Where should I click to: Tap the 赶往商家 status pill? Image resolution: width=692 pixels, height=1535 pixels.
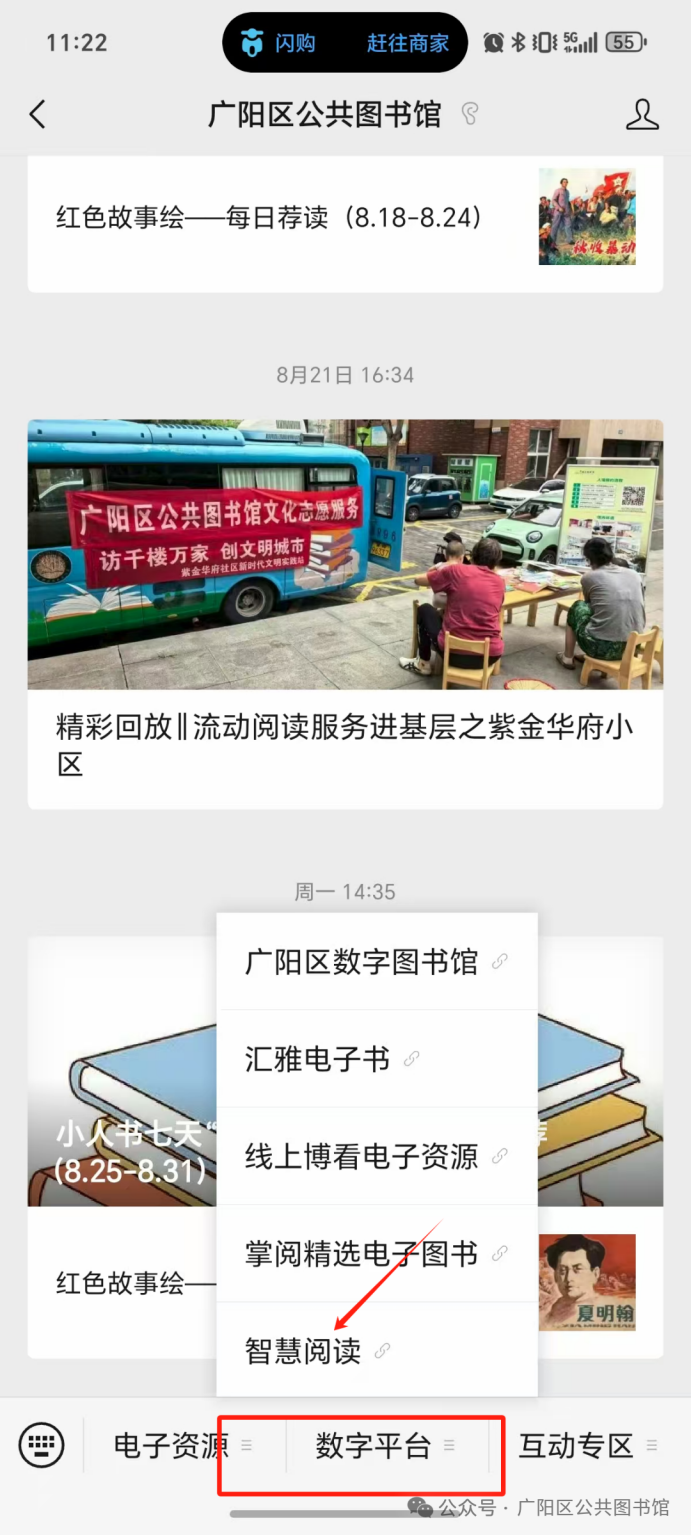[x=408, y=43]
